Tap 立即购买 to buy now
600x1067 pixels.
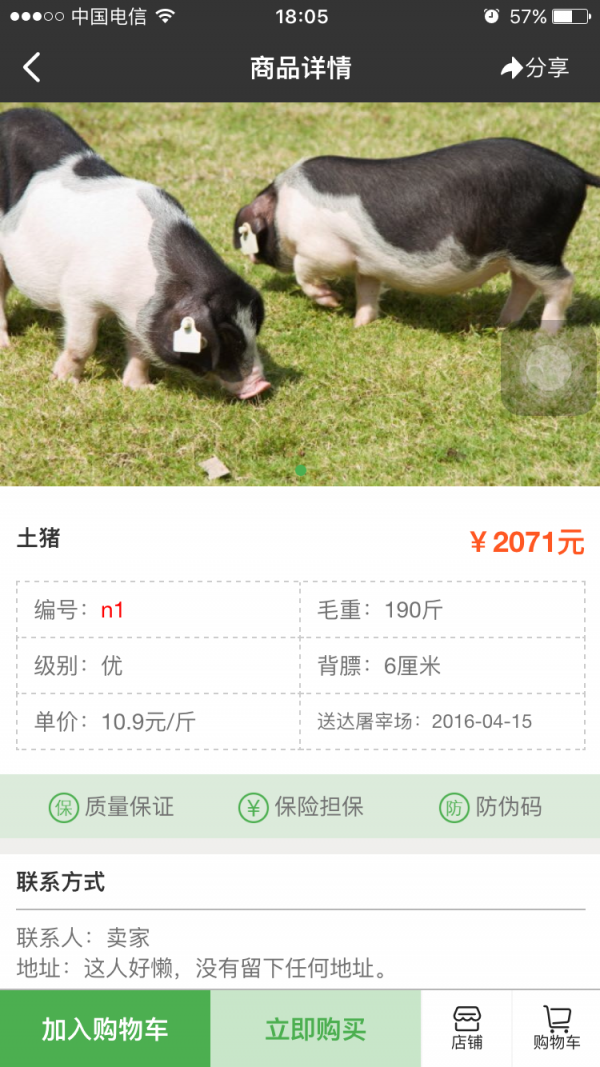pos(315,1029)
